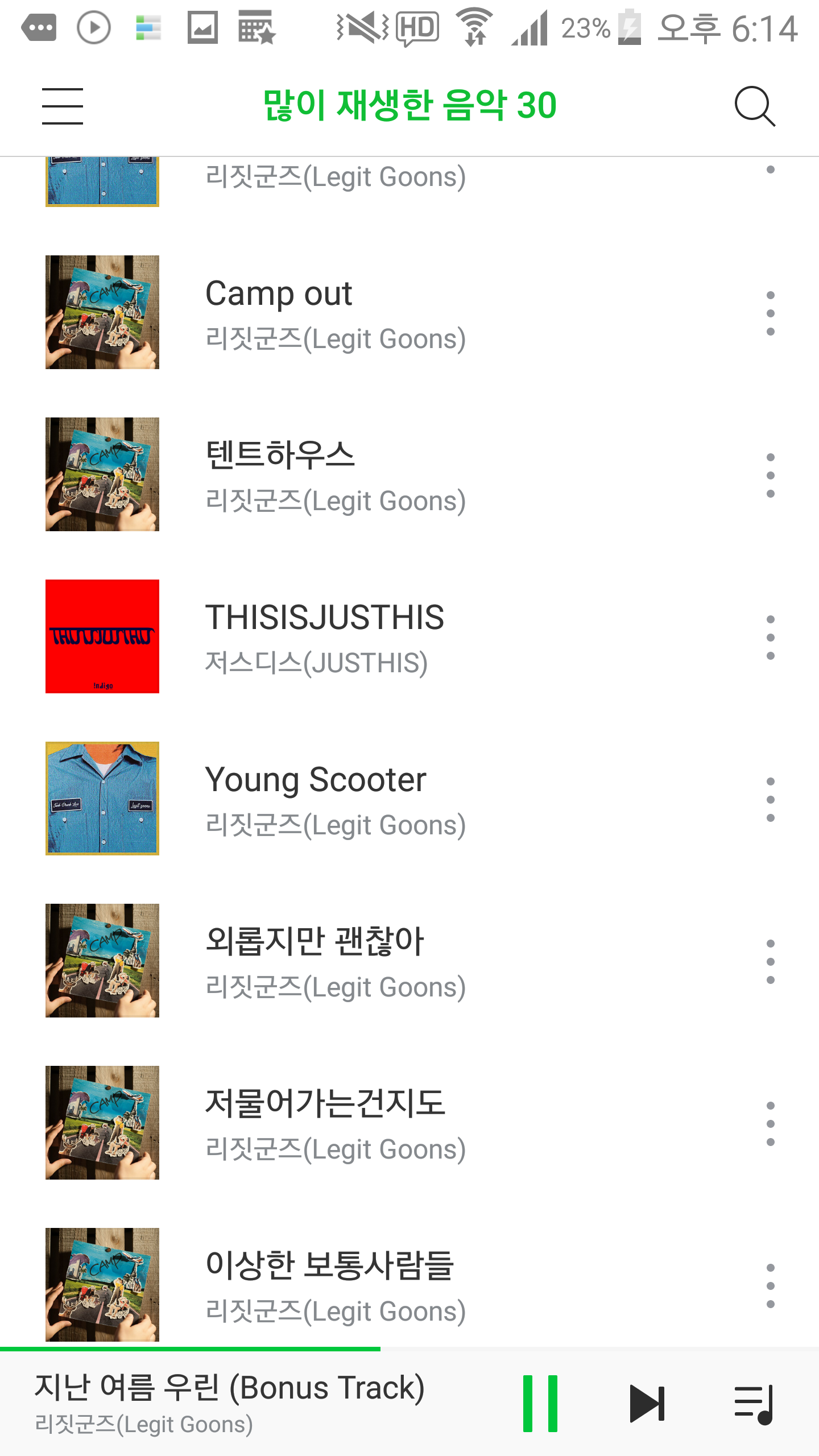Open options menu for THISISJUSTHIS
The image size is (819, 1456).
(x=770, y=638)
